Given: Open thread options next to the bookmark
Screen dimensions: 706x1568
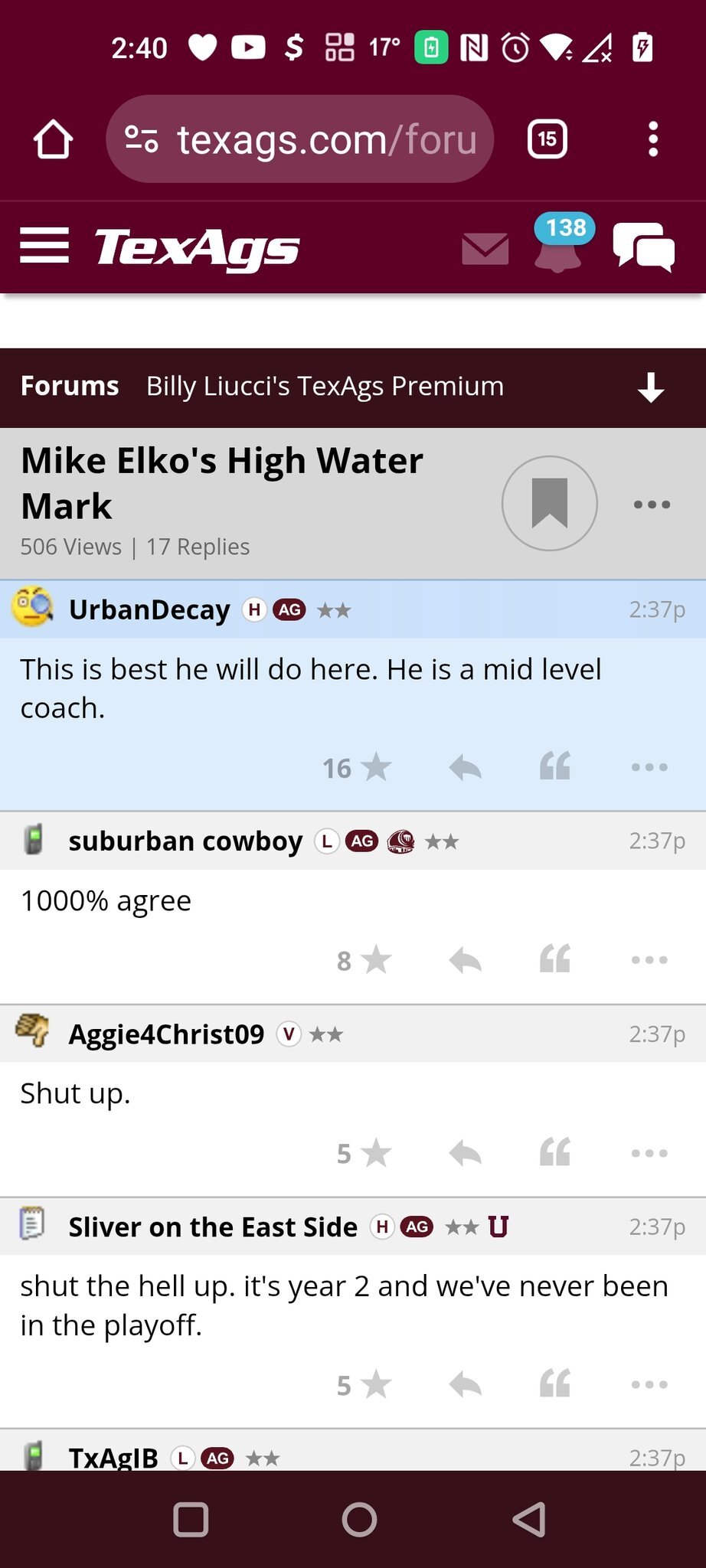Looking at the screenshot, I should click(x=652, y=505).
